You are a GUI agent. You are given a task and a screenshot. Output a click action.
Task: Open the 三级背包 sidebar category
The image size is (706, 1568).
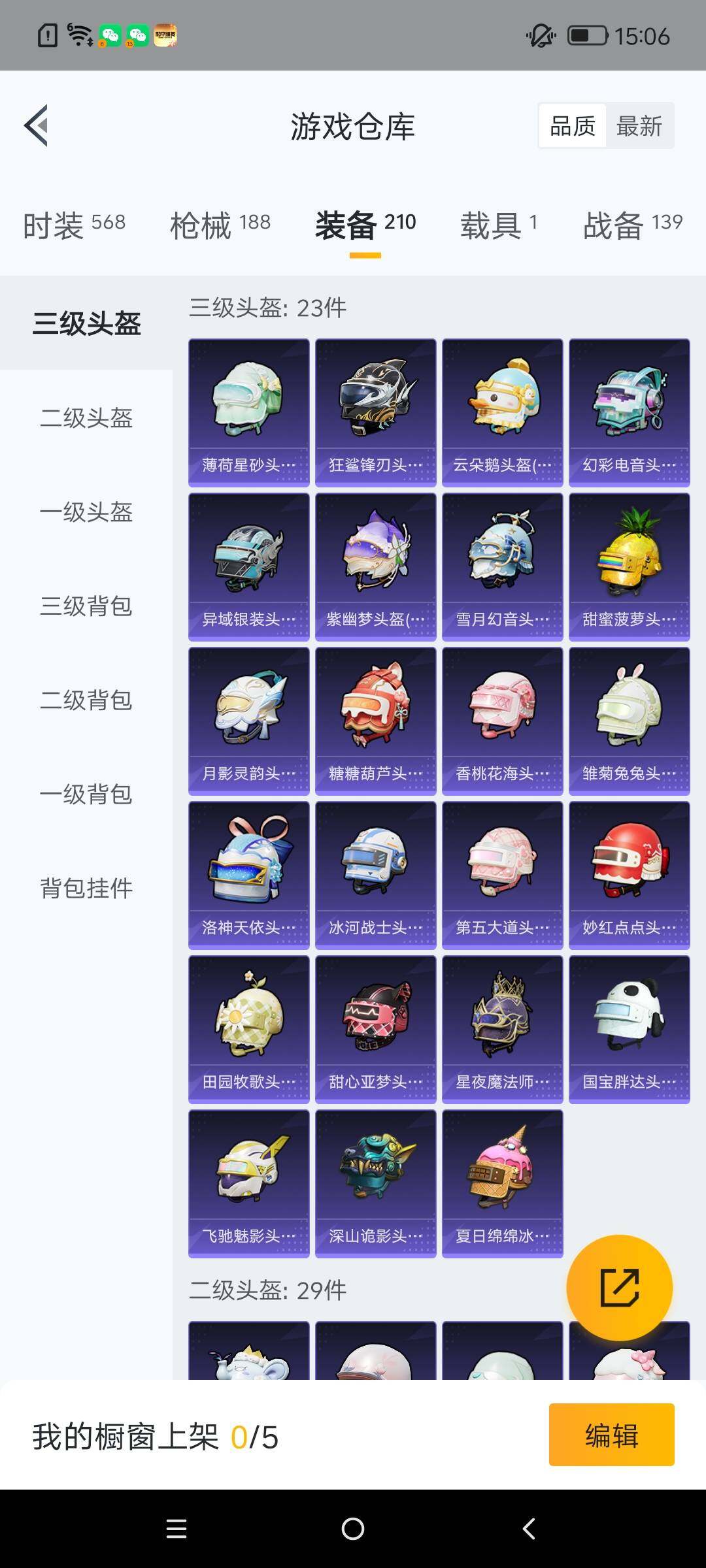pos(87,608)
